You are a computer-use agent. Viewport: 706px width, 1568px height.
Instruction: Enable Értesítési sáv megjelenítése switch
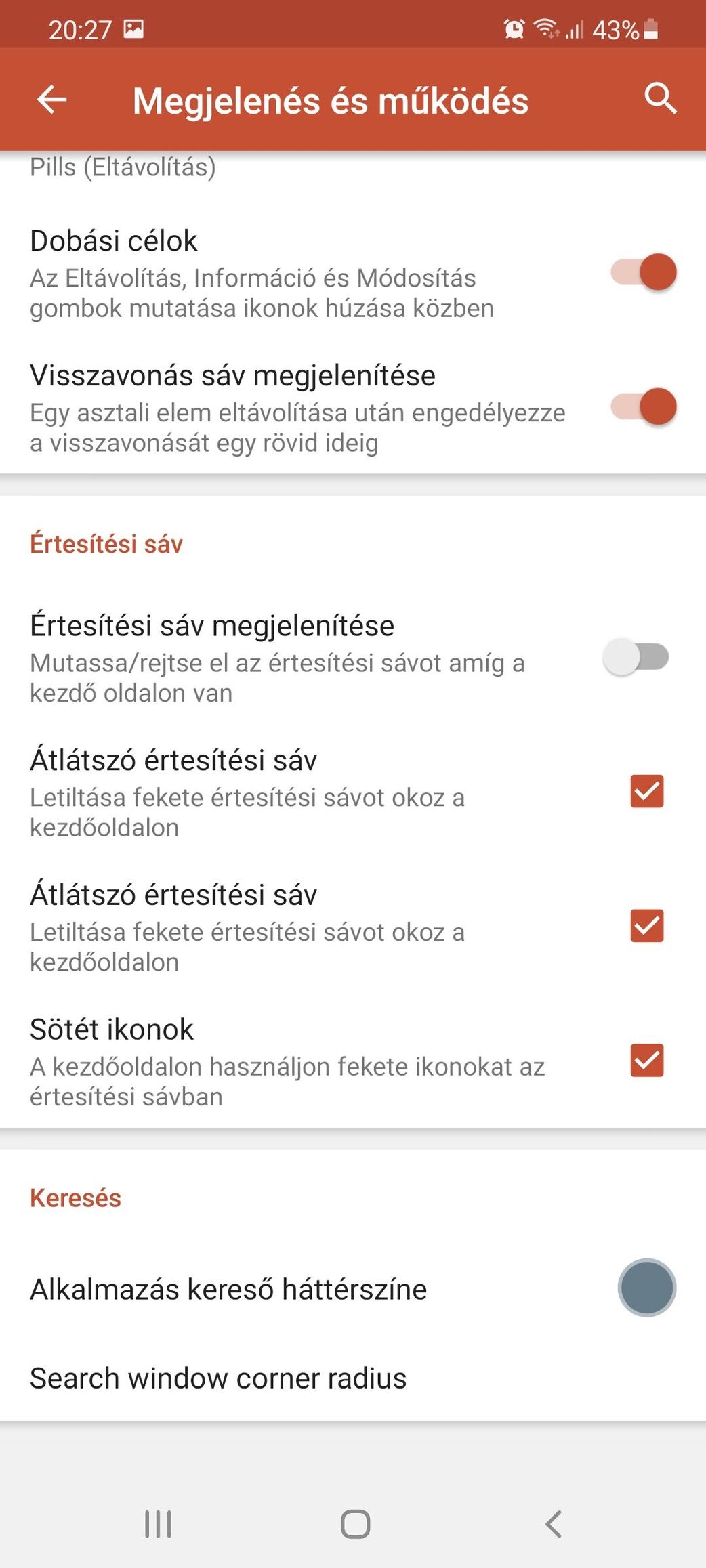click(x=636, y=657)
